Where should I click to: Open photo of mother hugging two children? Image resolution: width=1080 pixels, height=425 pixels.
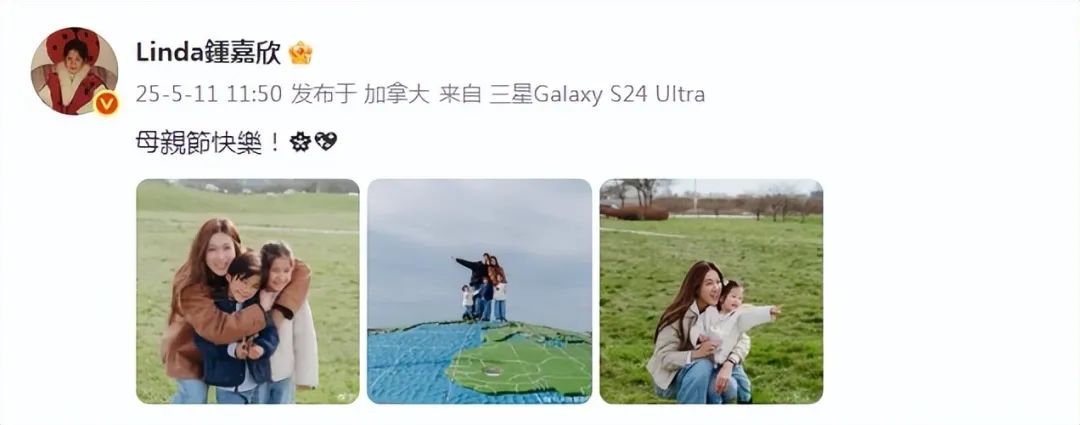[x=247, y=291]
